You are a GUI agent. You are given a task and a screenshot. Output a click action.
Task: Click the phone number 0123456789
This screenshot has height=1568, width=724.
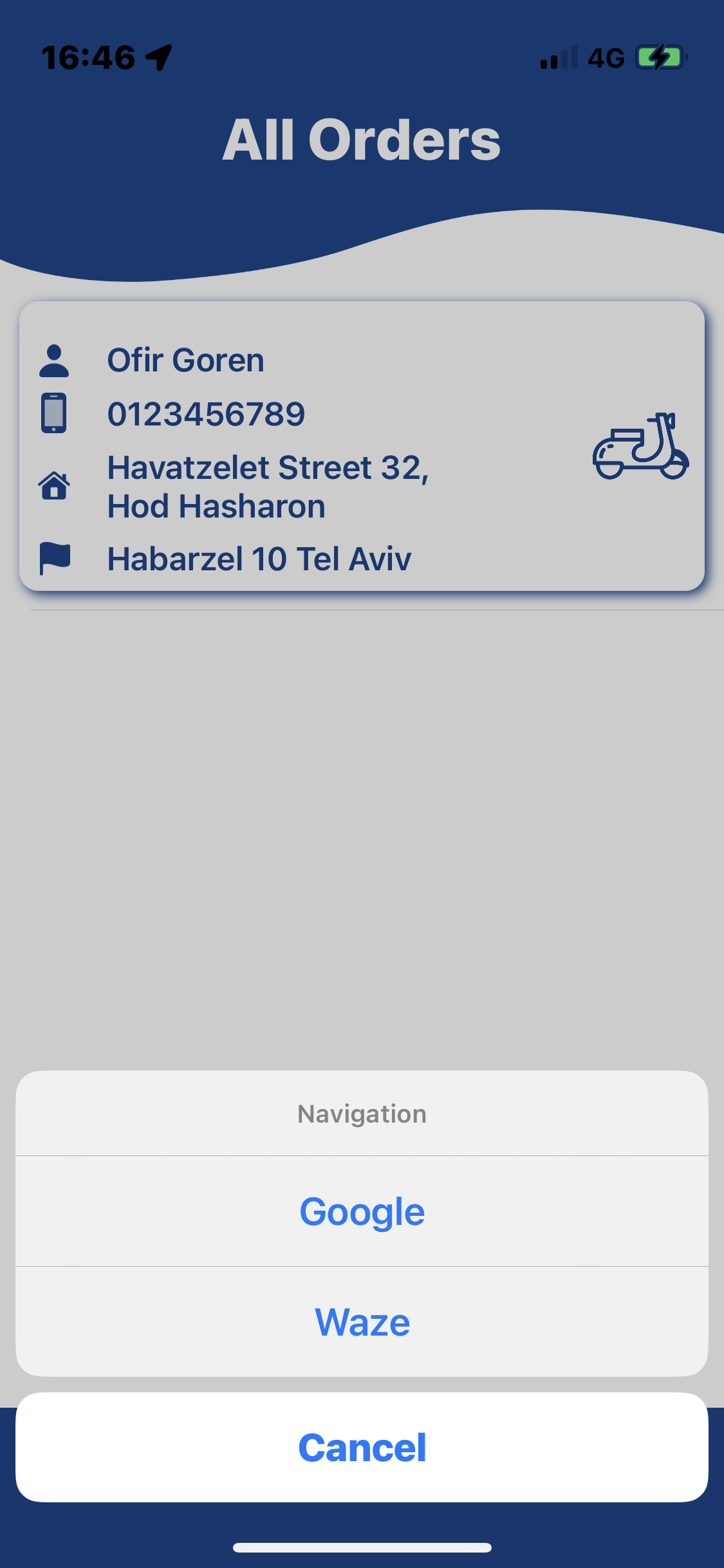(207, 414)
